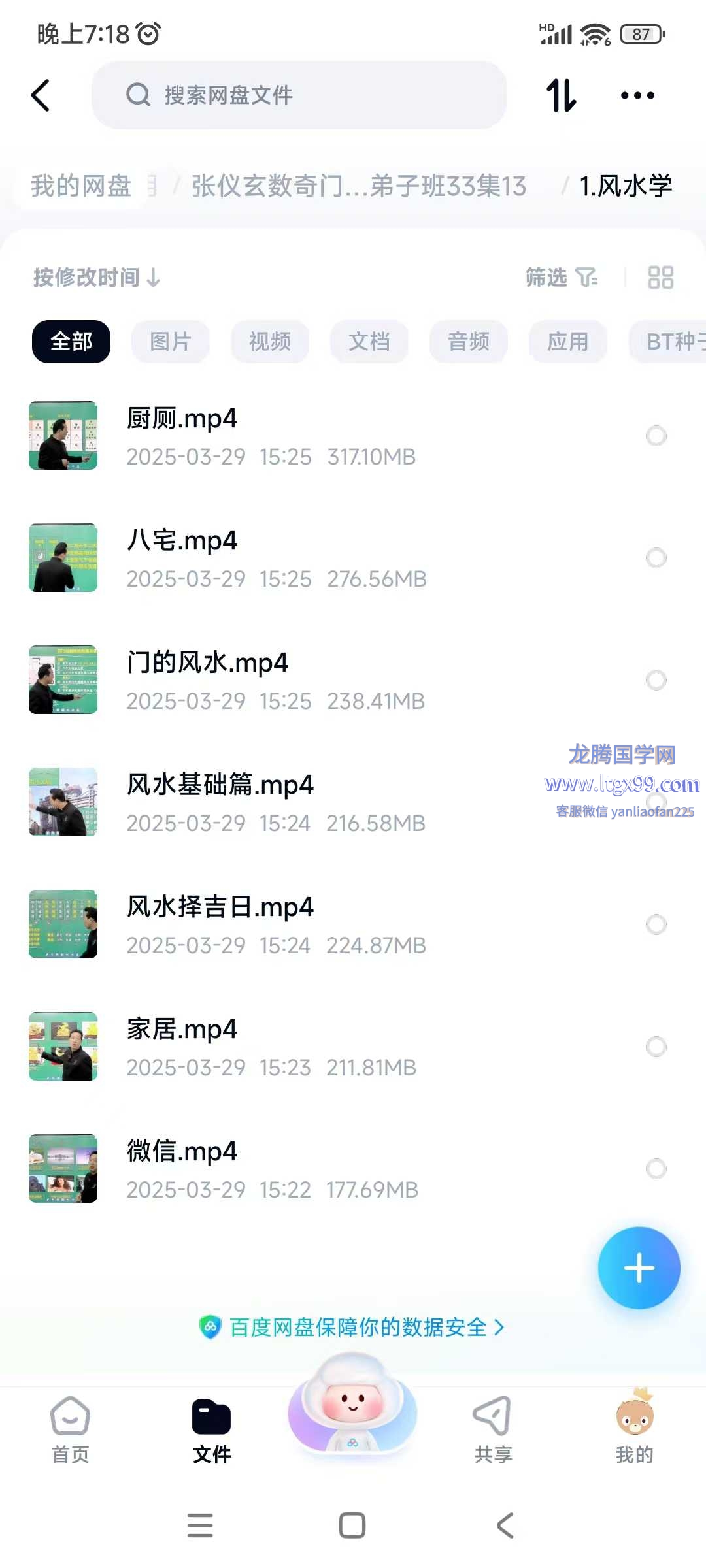
Task: Tap the blue plus upload button
Action: pyautogui.click(x=639, y=1268)
